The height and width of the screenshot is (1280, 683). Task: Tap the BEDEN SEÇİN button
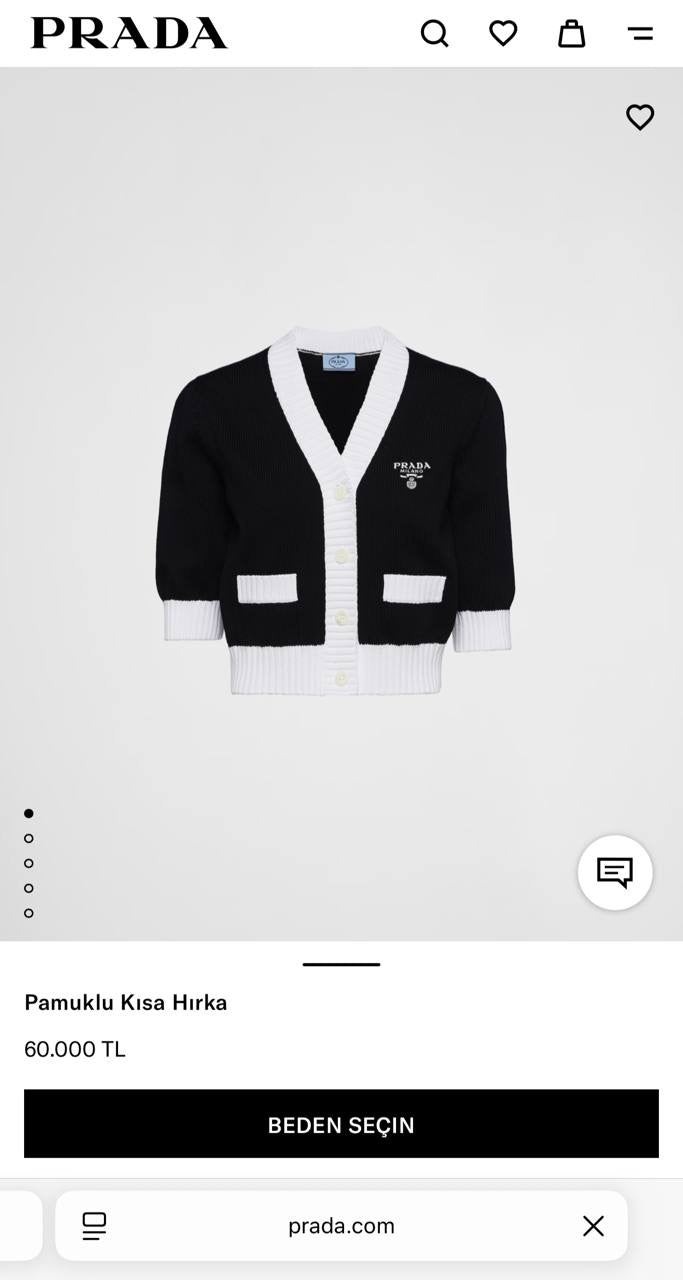tap(341, 1124)
